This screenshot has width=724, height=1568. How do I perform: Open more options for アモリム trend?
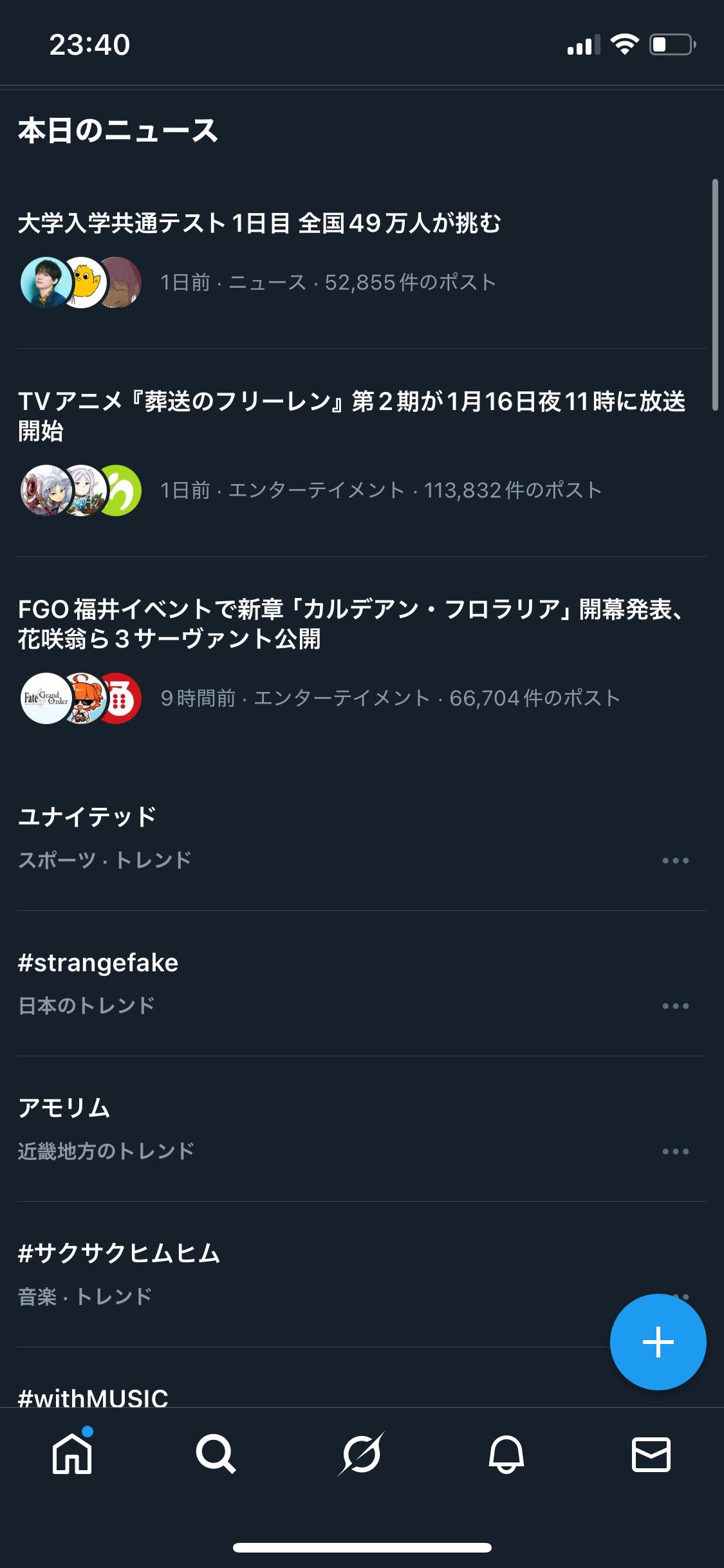pyautogui.click(x=675, y=1152)
